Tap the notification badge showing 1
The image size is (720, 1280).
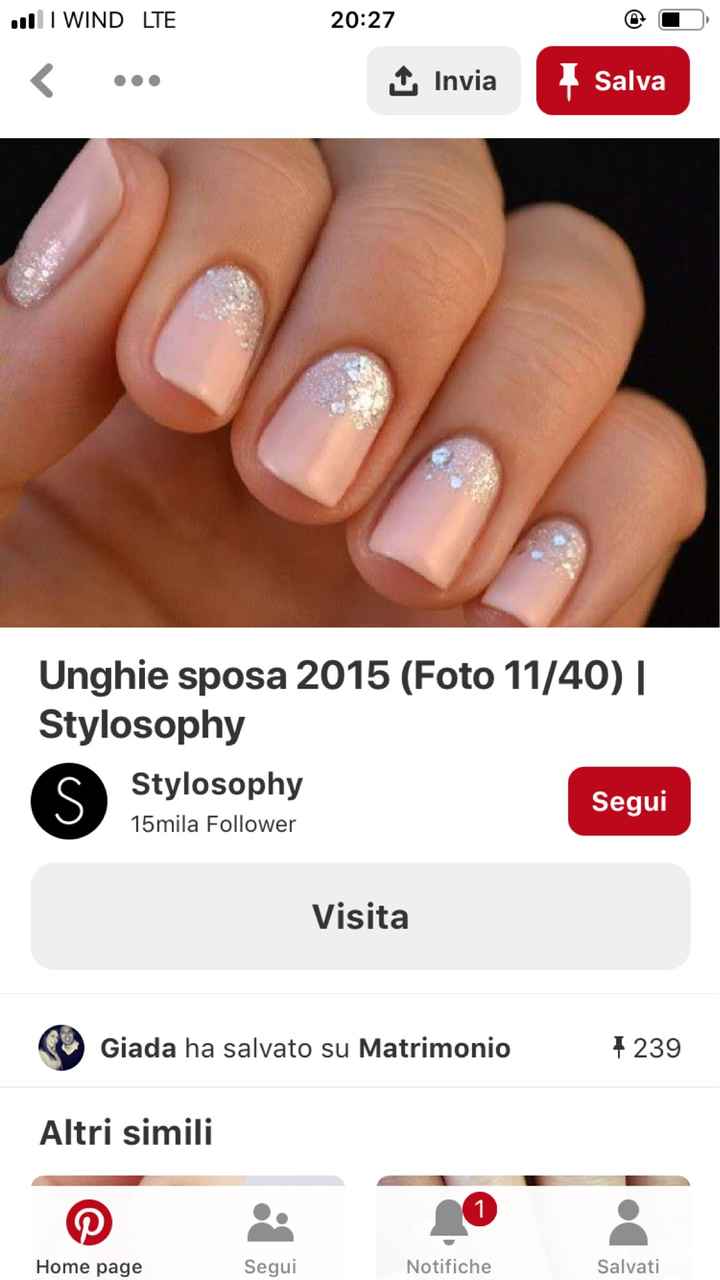[x=479, y=1209]
